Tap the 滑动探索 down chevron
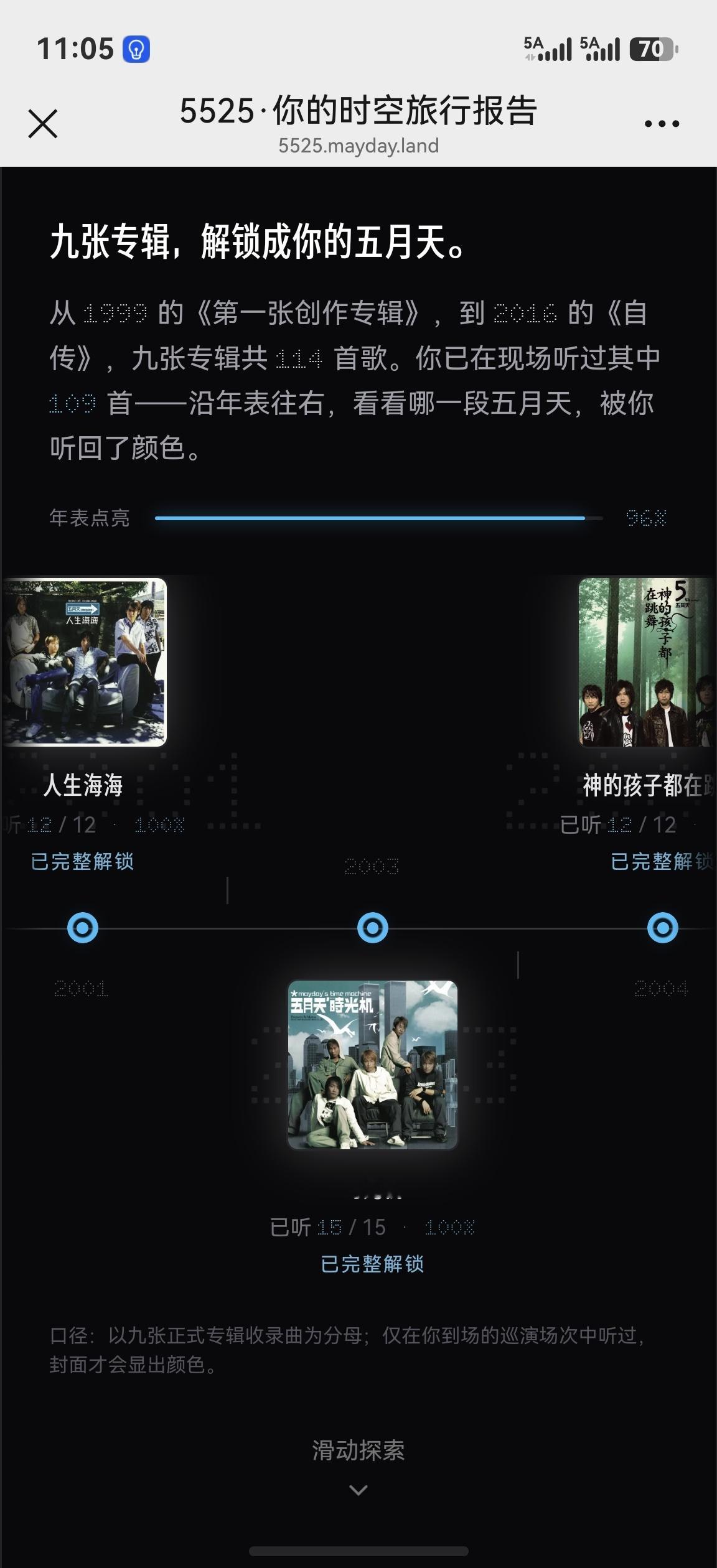Viewport: 717px width, 1568px height. pos(358,1490)
